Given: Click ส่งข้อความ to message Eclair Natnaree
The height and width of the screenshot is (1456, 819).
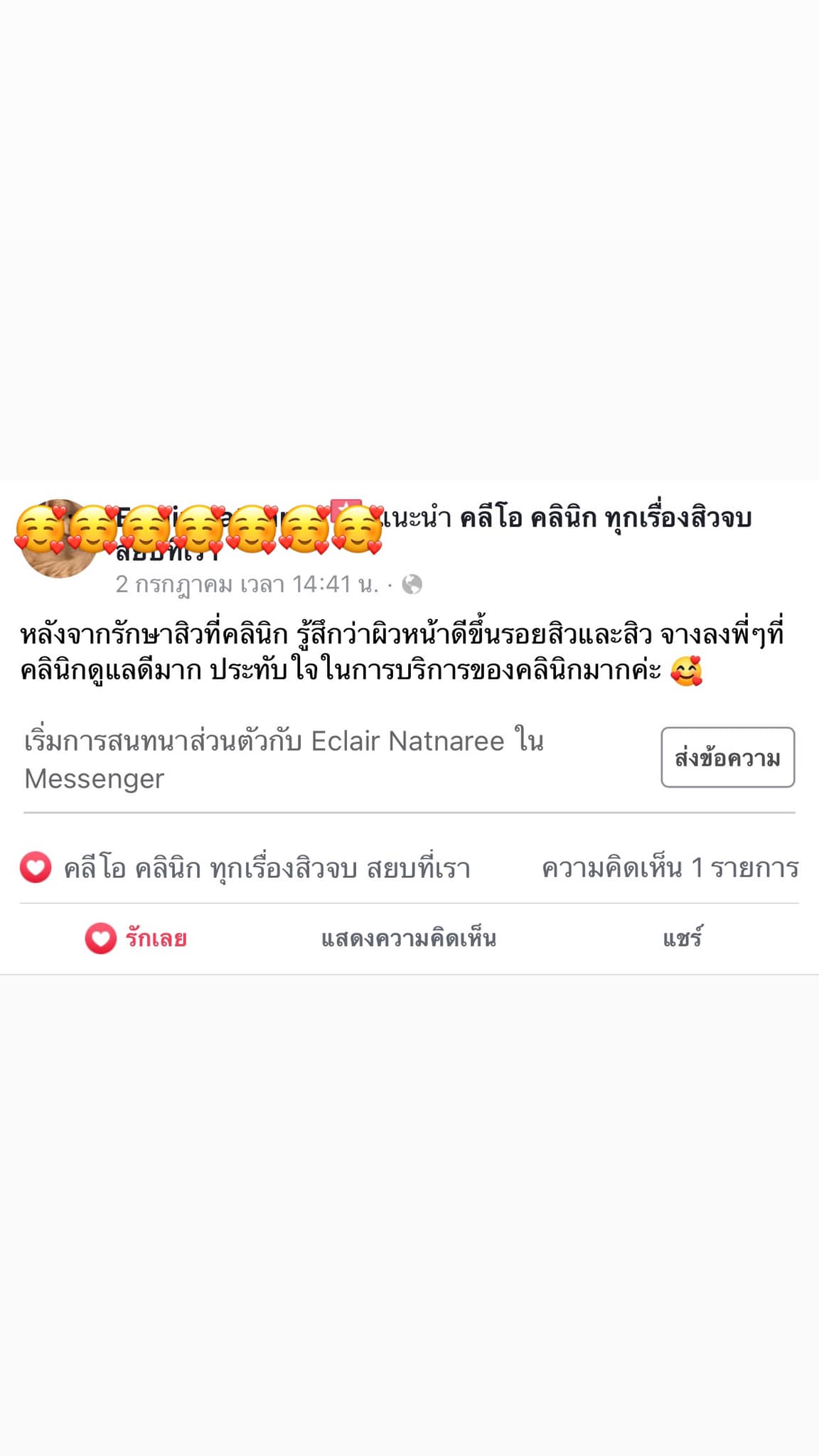Looking at the screenshot, I should [727, 759].
